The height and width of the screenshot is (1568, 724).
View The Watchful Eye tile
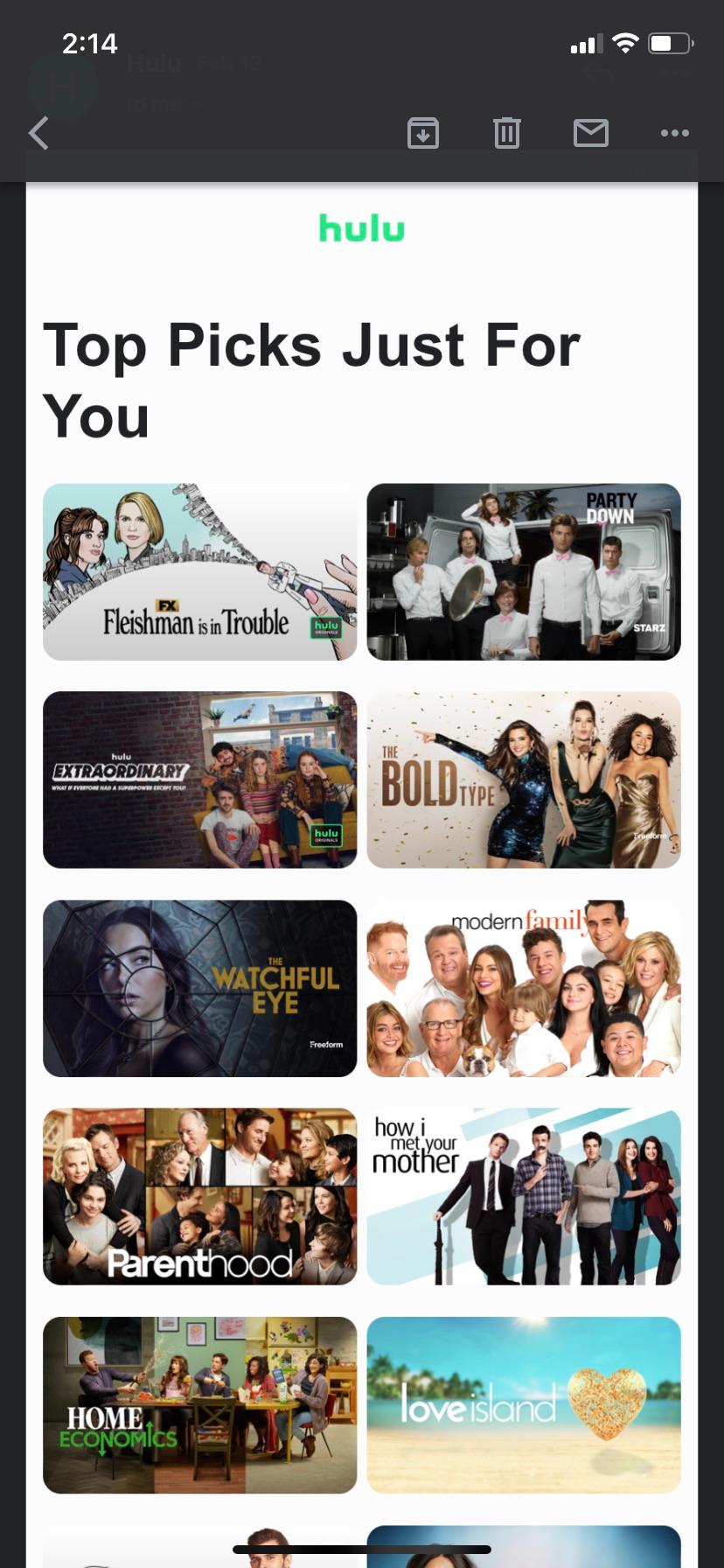[199, 988]
